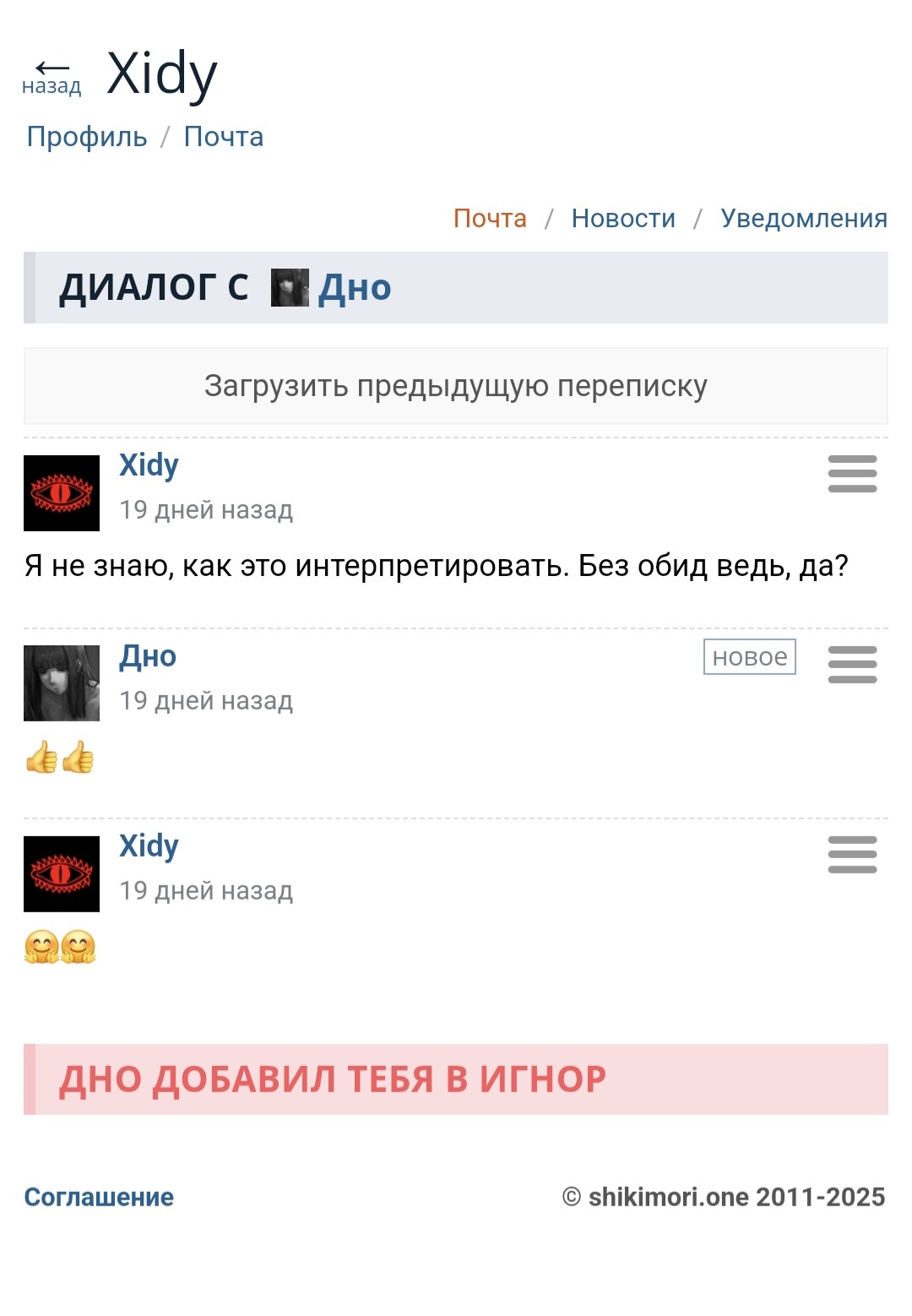912x1316 pixels.
Task: Open the menu for Xidy's hugging emoji message
Action: coord(852,855)
